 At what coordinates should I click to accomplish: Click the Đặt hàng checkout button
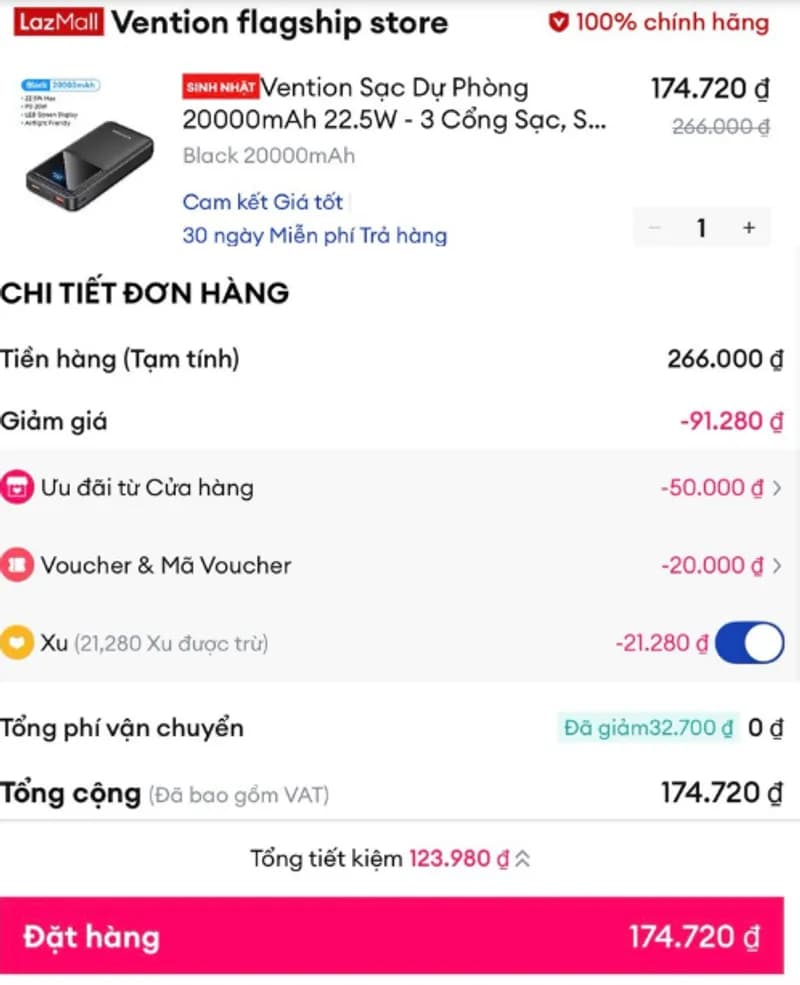[x=400, y=937]
